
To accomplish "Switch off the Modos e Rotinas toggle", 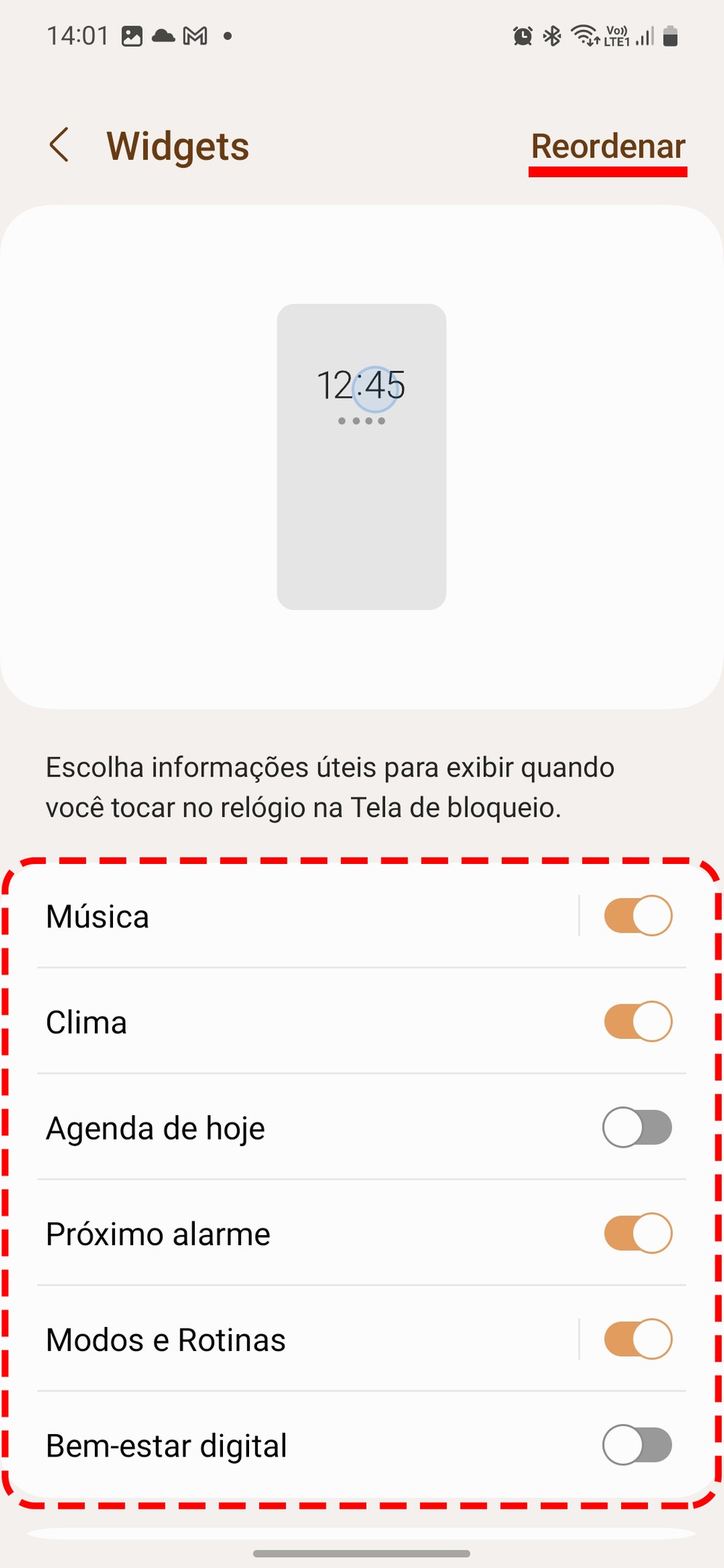I will click(638, 1339).
